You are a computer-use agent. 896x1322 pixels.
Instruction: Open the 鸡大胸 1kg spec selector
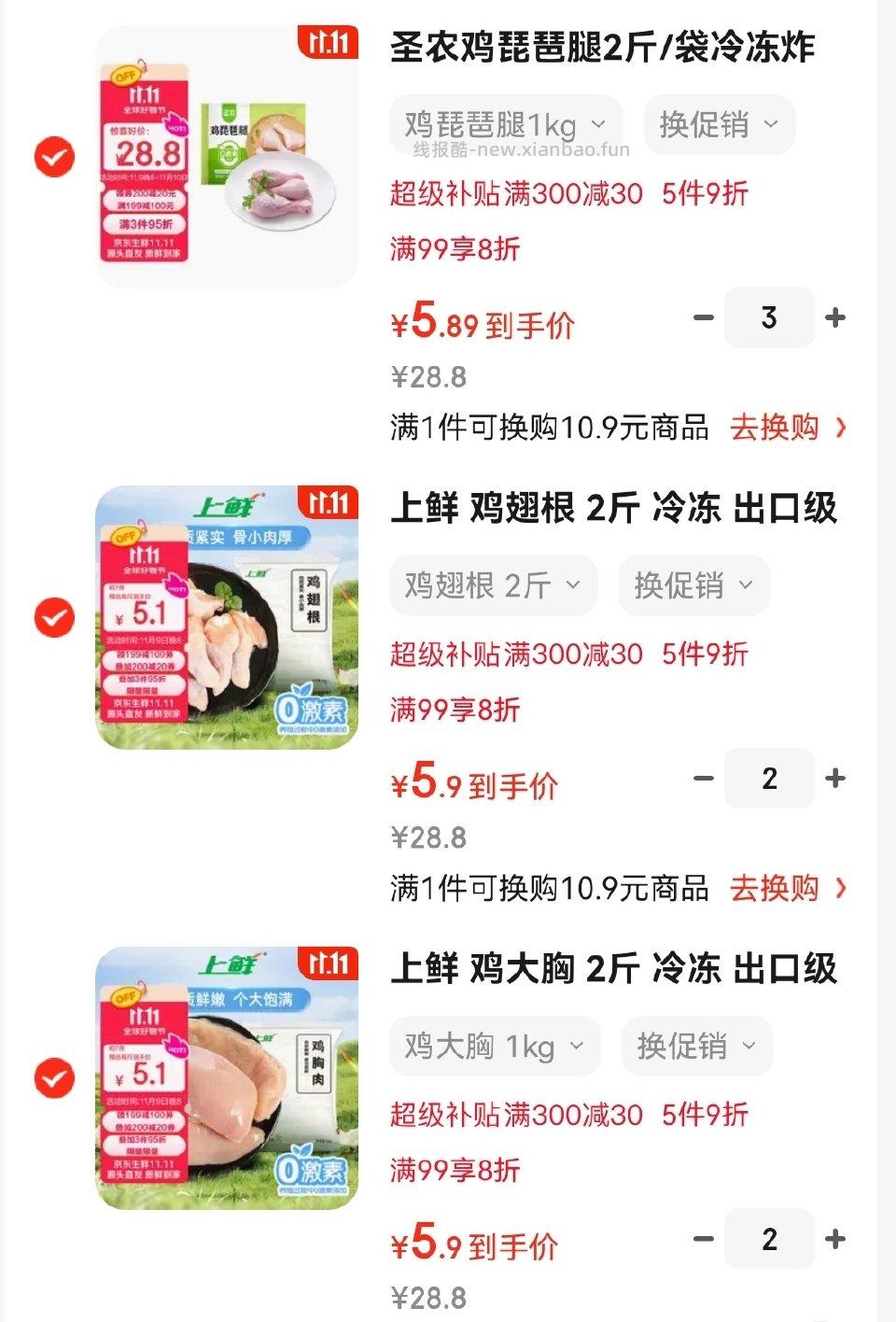tap(494, 1046)
